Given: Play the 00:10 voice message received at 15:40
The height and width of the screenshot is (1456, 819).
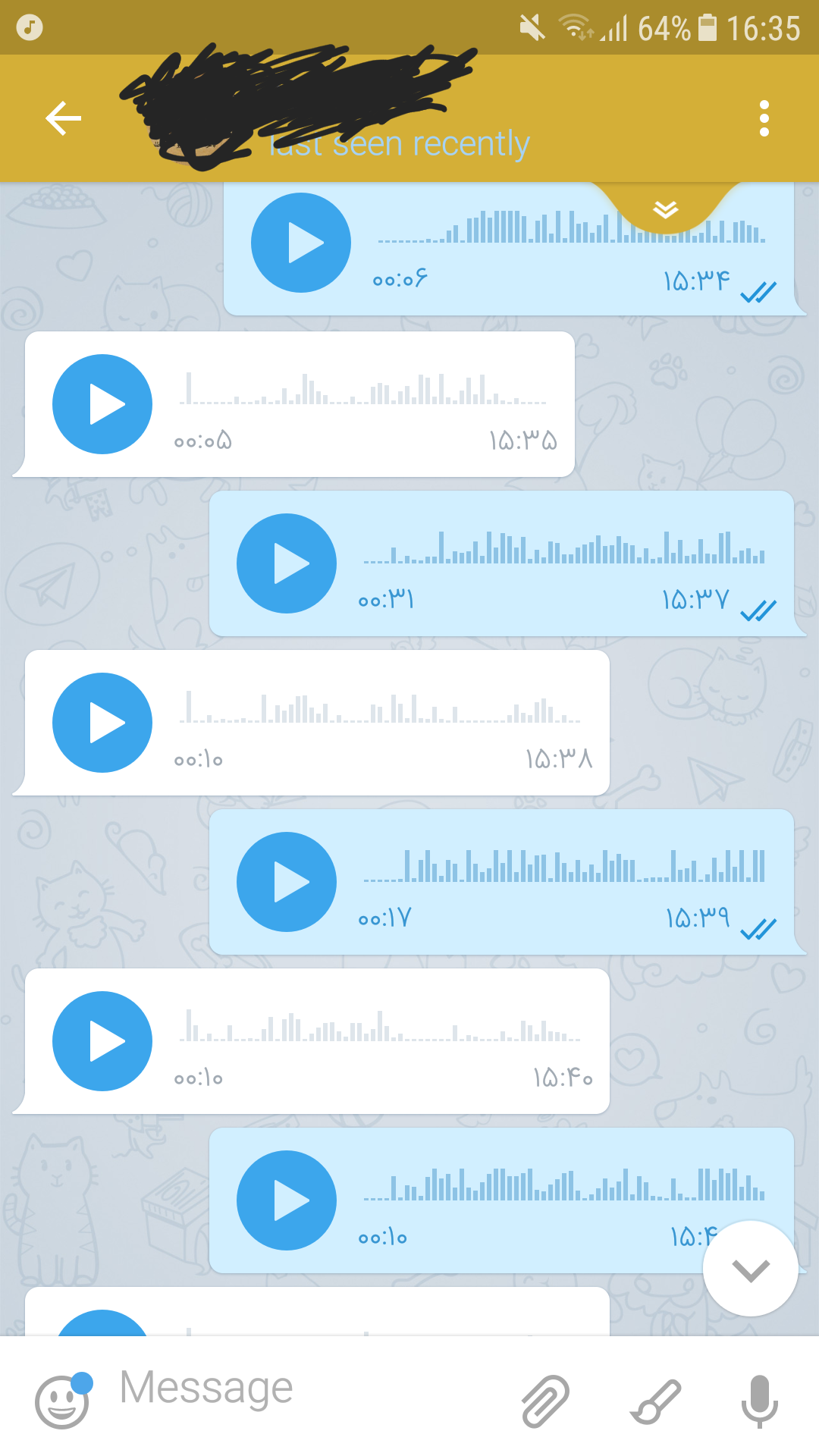Looking at the screenshot, I should [102, 1041].
